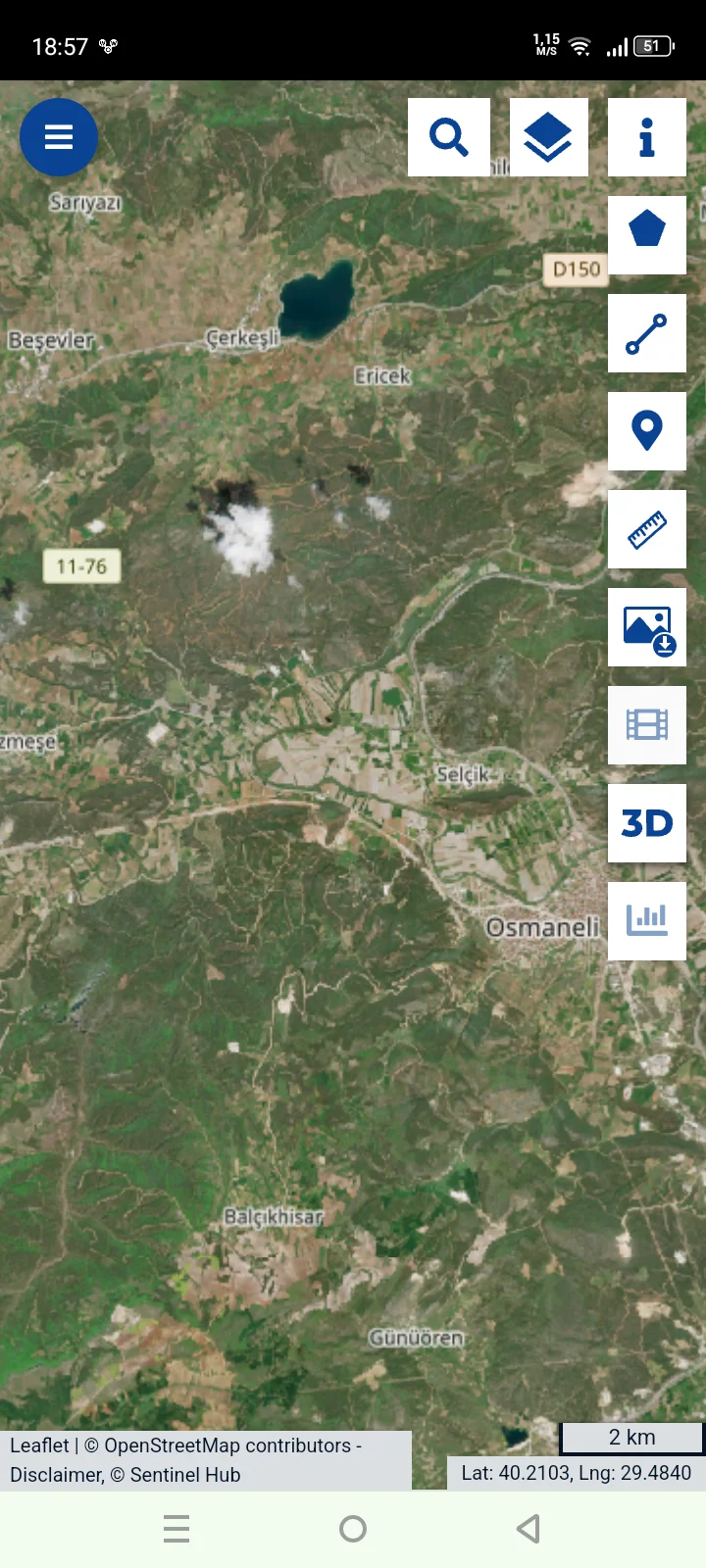Activate the place marker tool
The height and width of the screenshot is (1568, 706).
[x=646, y=431]
